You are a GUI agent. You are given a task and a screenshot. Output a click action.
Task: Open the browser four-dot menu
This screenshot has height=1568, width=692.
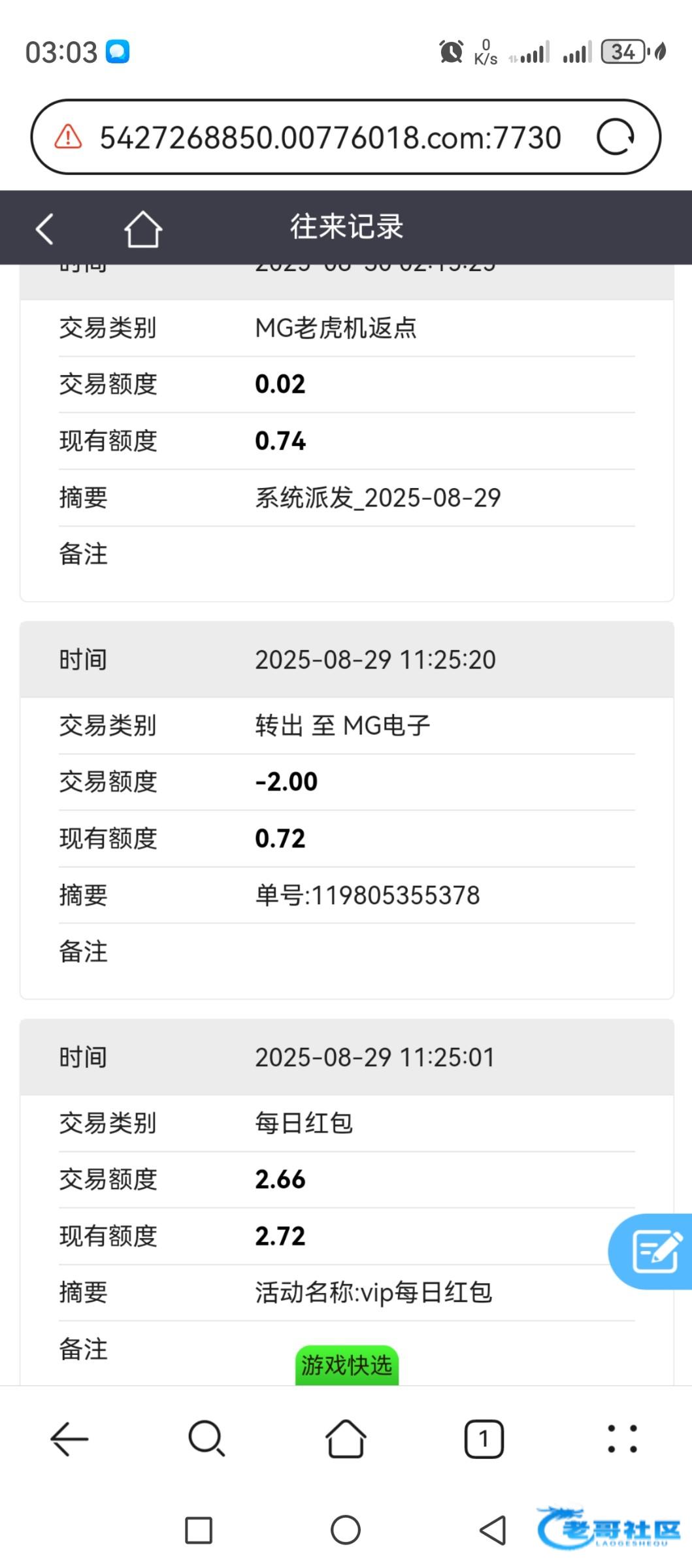(x=622, y=1439)
